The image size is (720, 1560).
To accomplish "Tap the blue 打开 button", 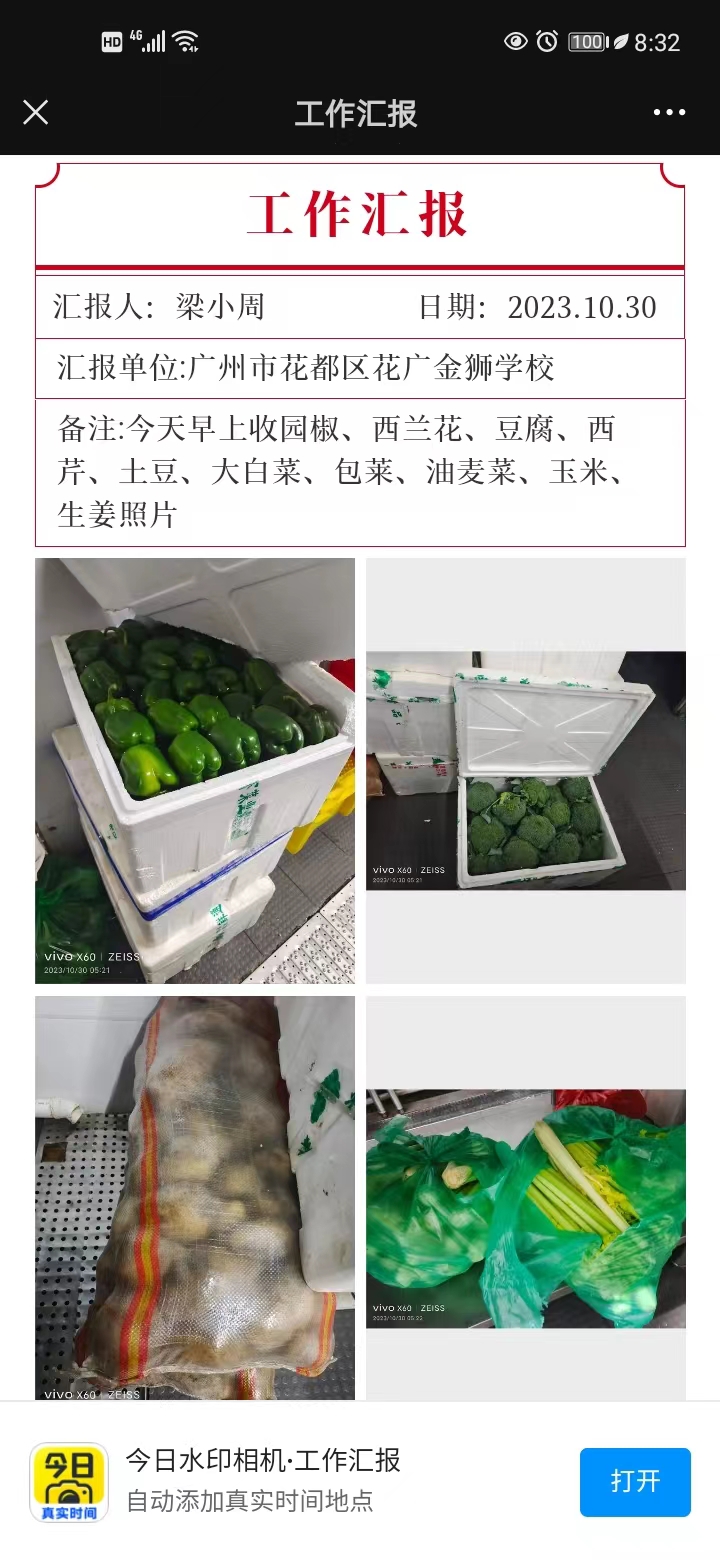I will click(x=635, y=1481).
